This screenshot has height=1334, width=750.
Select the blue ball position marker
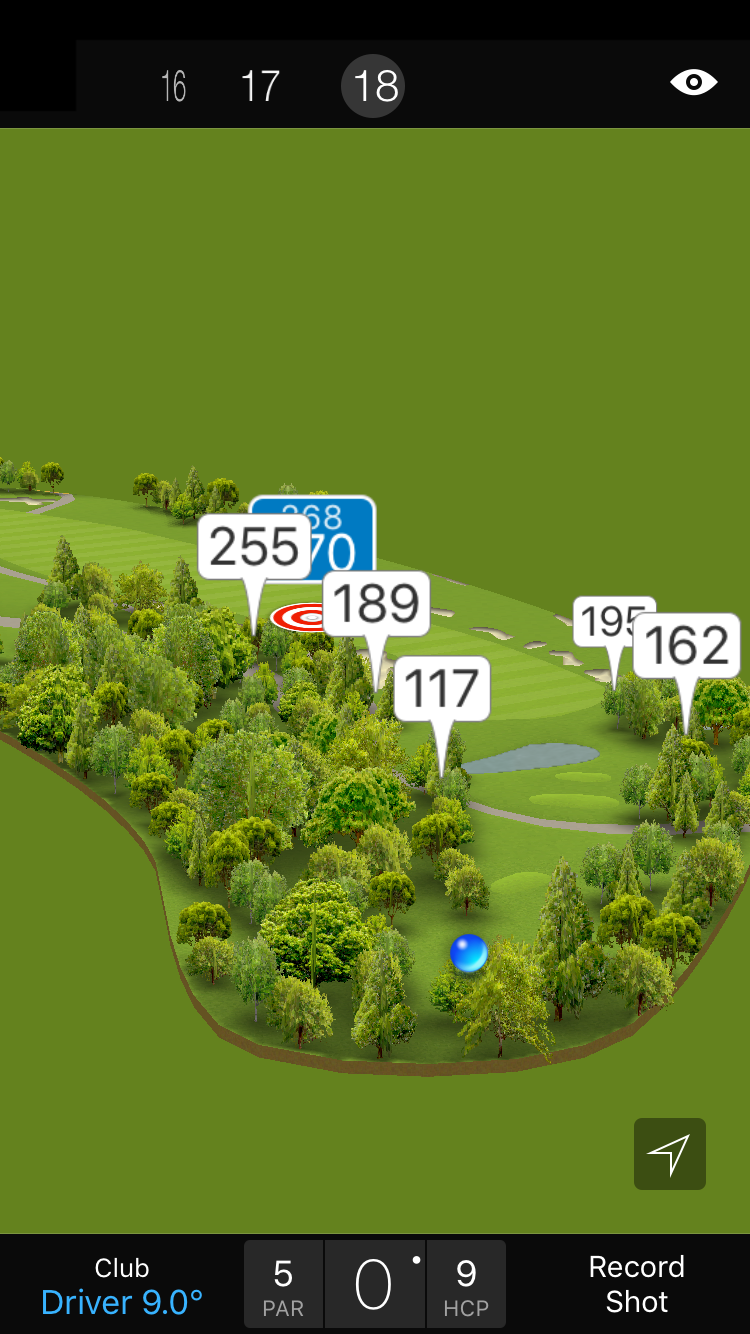coord(468,953)
